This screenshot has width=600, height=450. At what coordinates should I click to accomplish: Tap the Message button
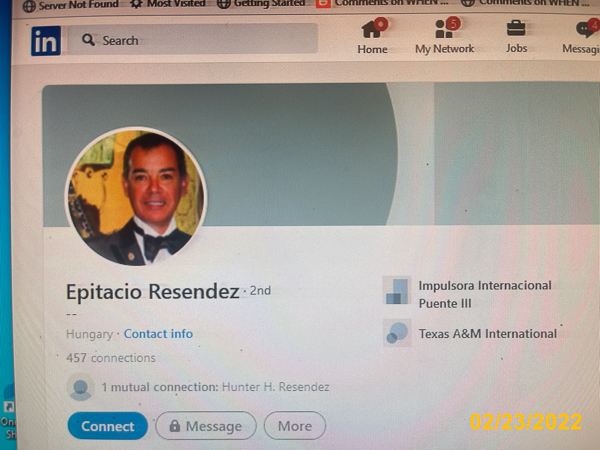pos(204,426)
